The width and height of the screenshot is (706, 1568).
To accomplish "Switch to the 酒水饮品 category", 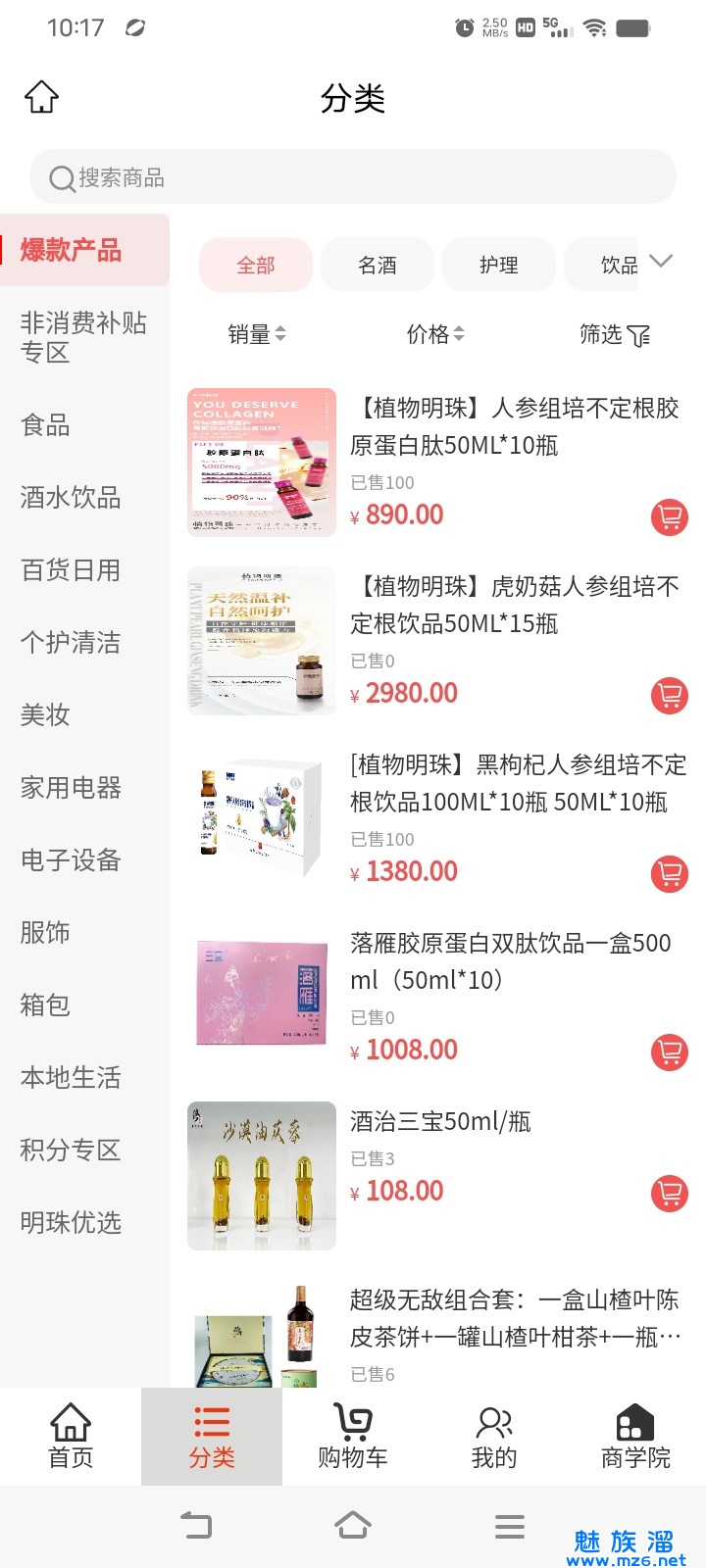I will [x=71, y=498].
